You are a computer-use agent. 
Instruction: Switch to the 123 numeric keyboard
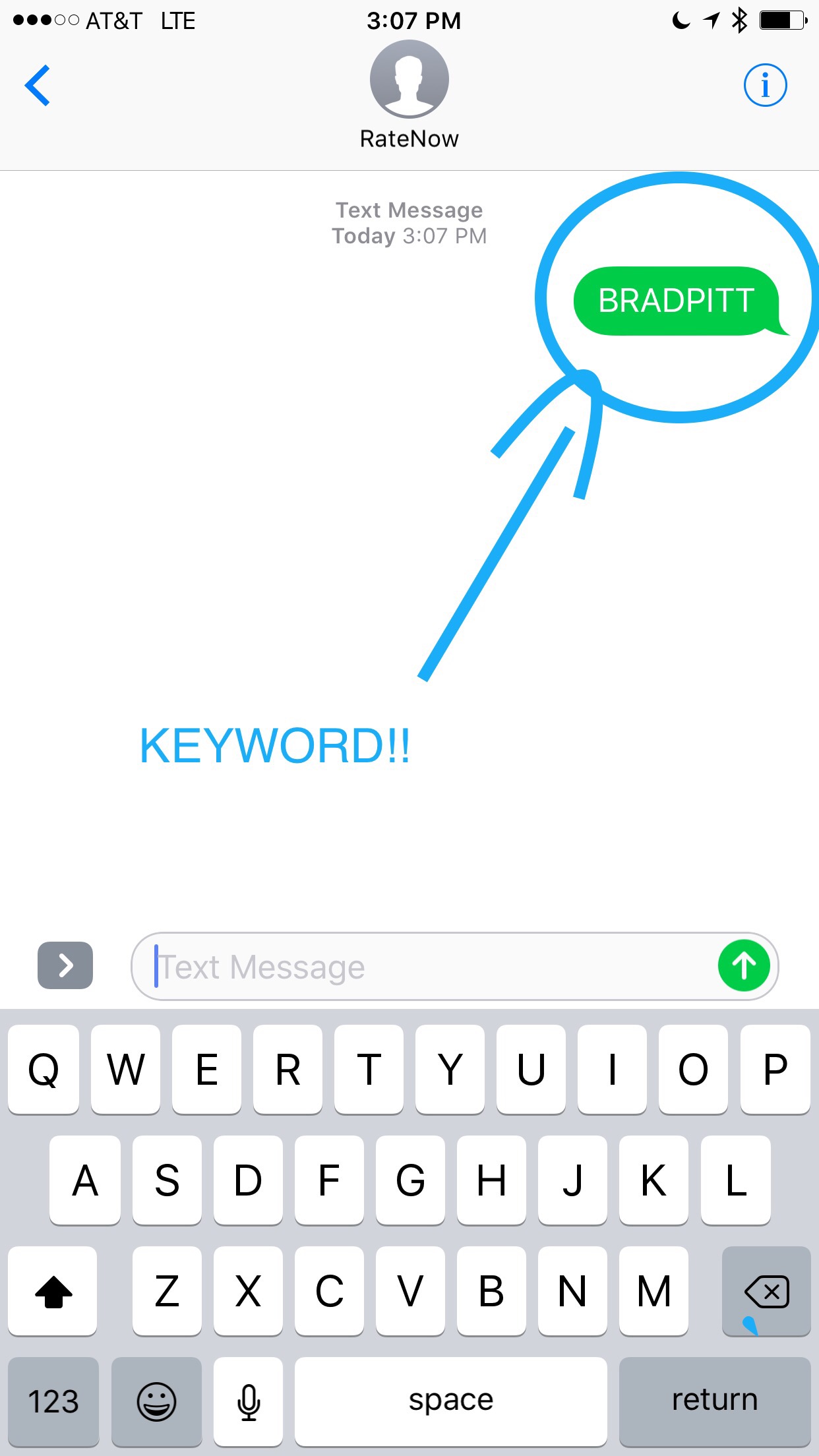click(53, 1401)
